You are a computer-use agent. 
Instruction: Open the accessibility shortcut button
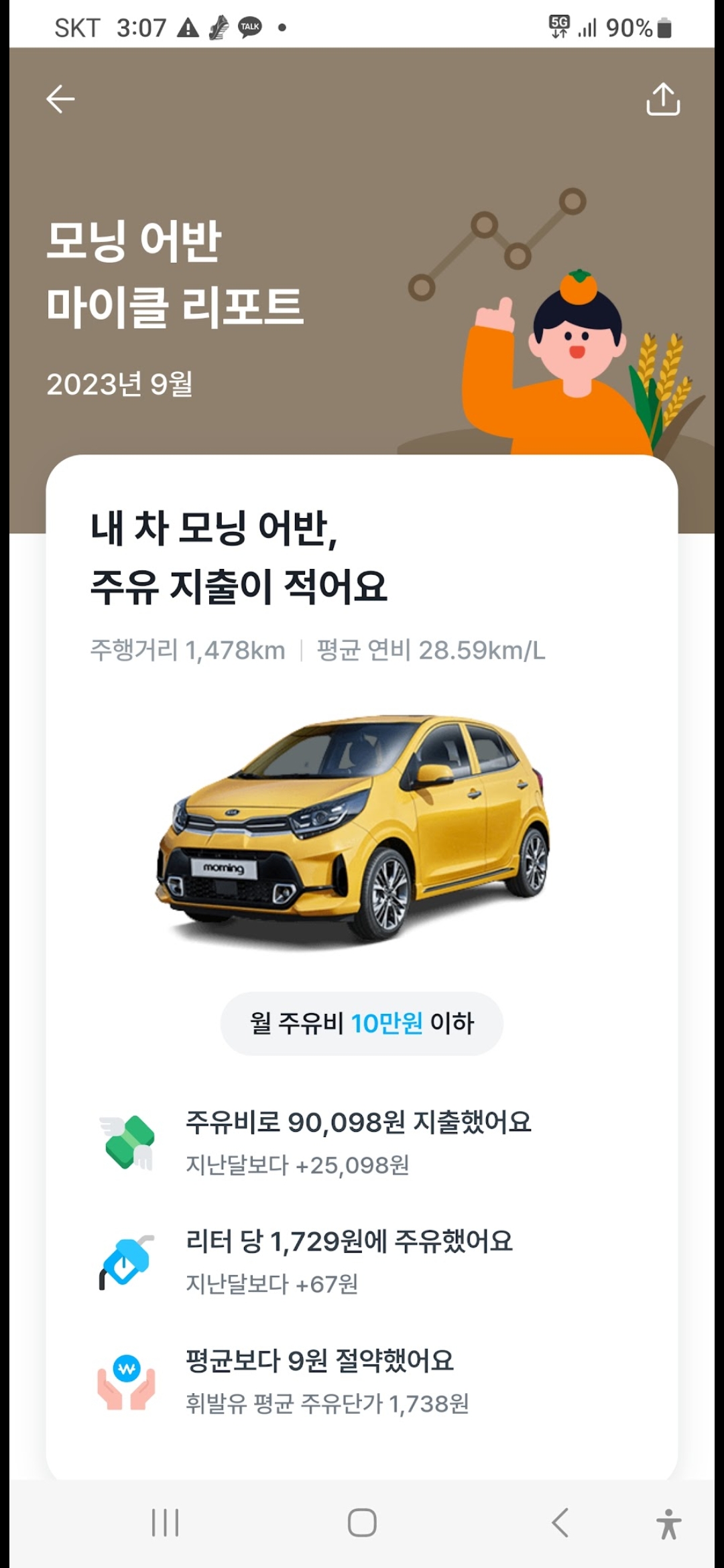[x=668, y=1523]
